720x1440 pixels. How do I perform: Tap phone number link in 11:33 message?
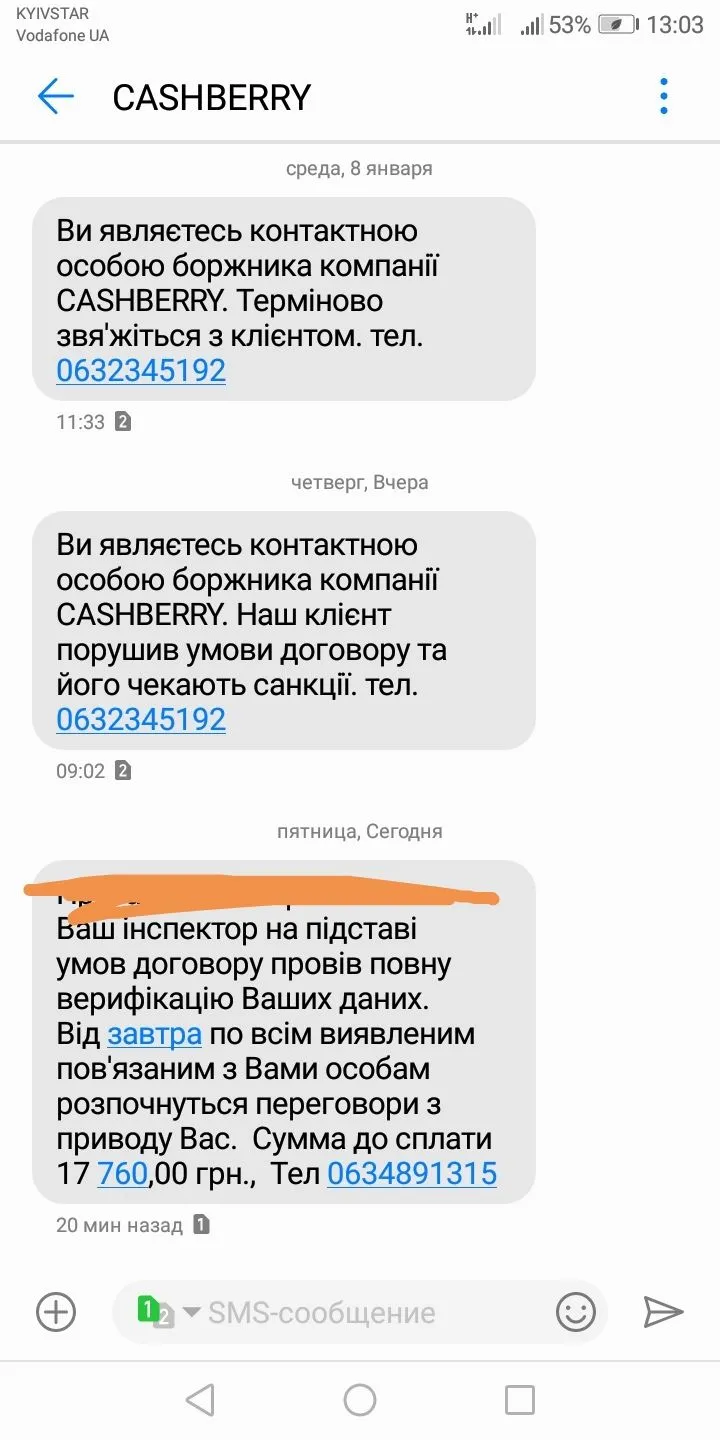coord(141,371)
